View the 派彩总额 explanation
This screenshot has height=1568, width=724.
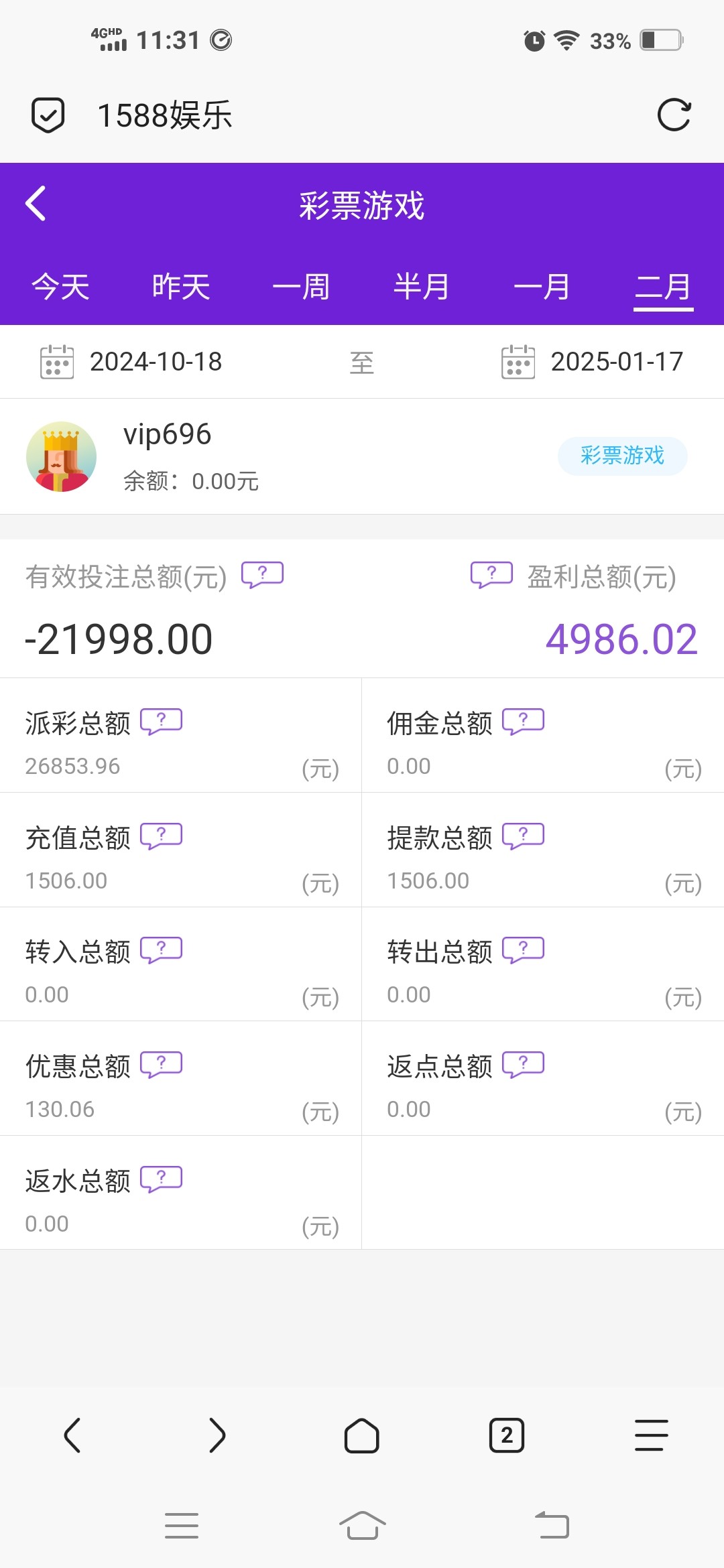(x=161, y=721)
